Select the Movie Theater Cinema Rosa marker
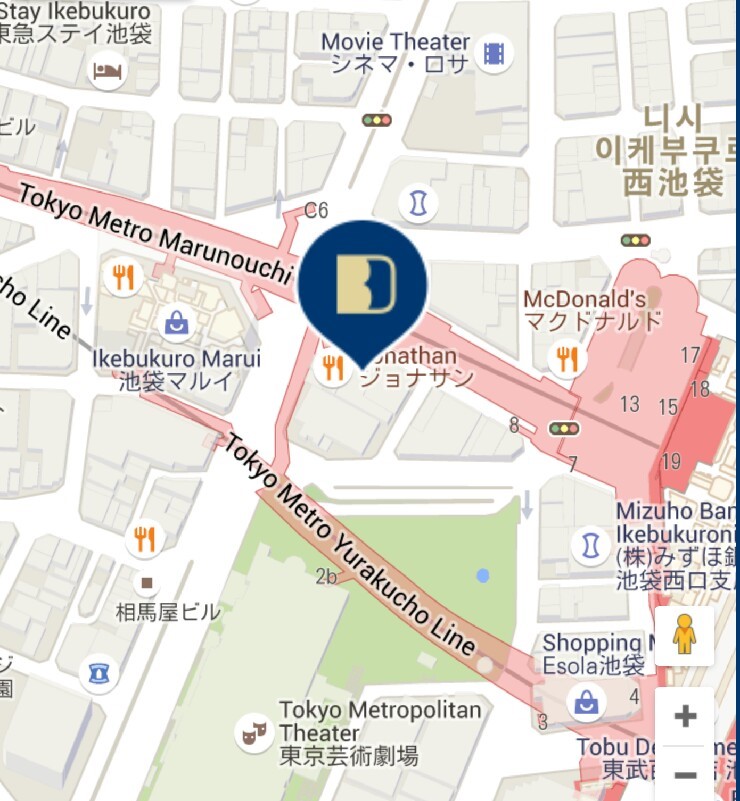Viewport: 740px width, 801px height. 493,54
